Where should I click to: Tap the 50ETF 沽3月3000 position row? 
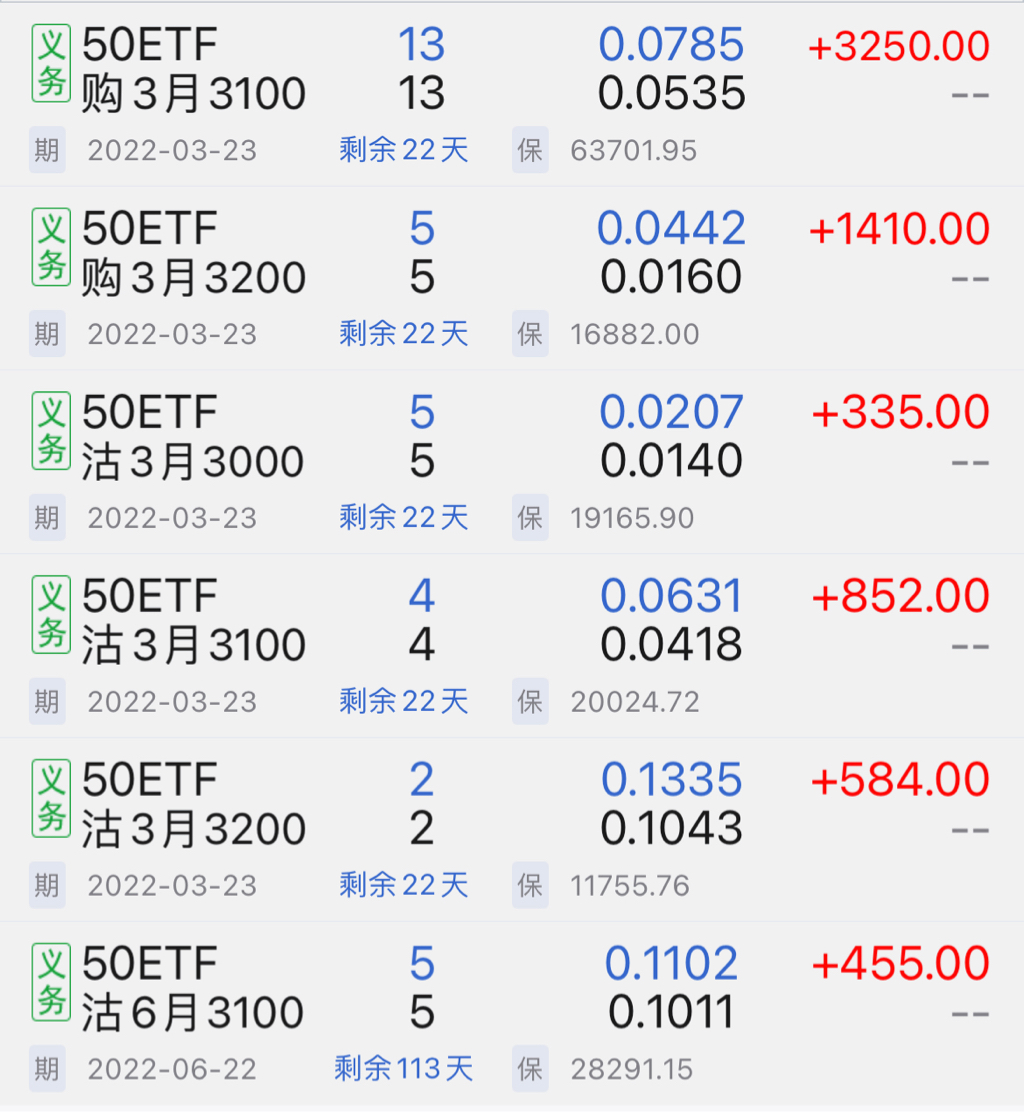click(194, 438)
